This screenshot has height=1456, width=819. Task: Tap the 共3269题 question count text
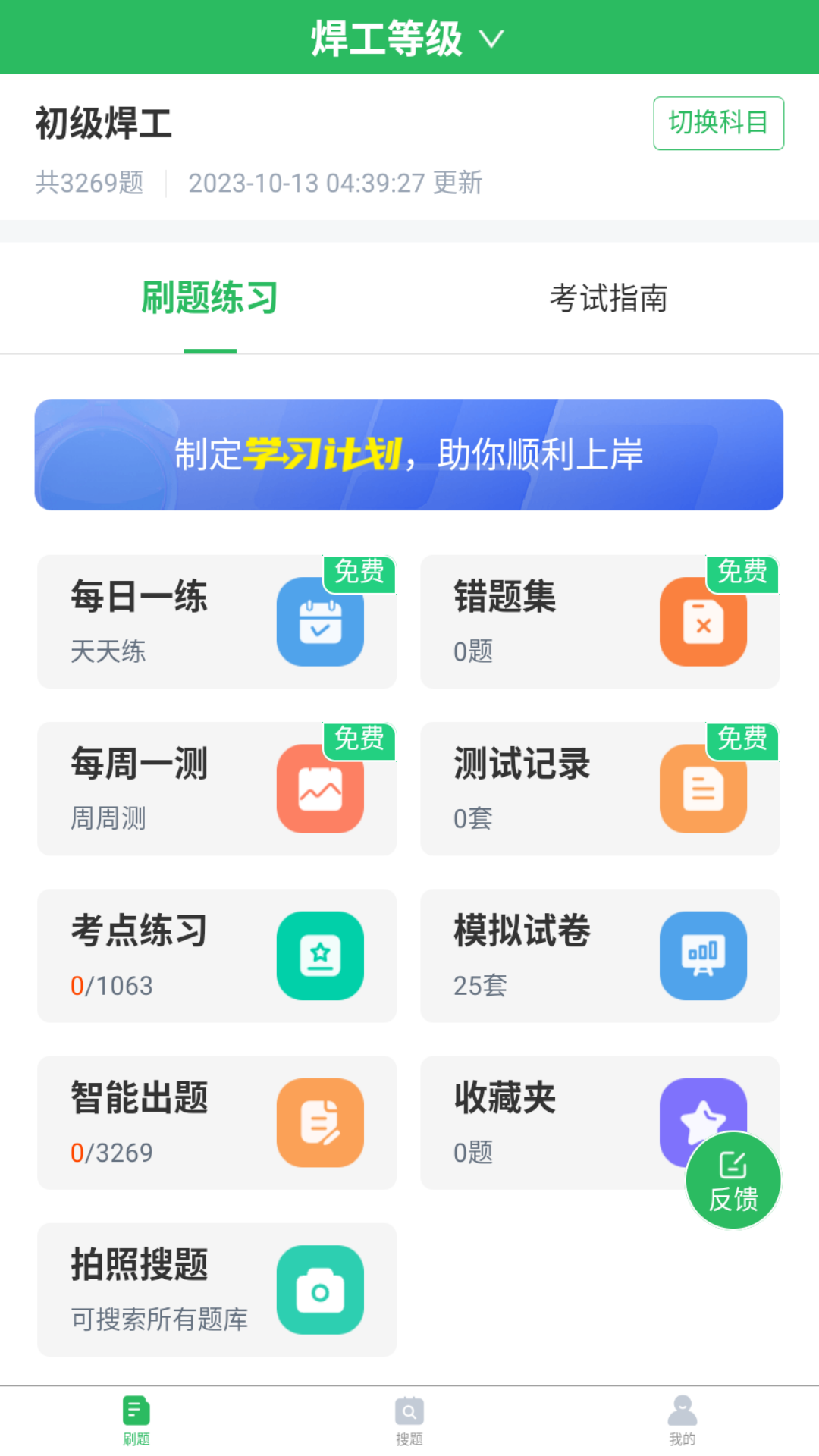coord(90,183)
